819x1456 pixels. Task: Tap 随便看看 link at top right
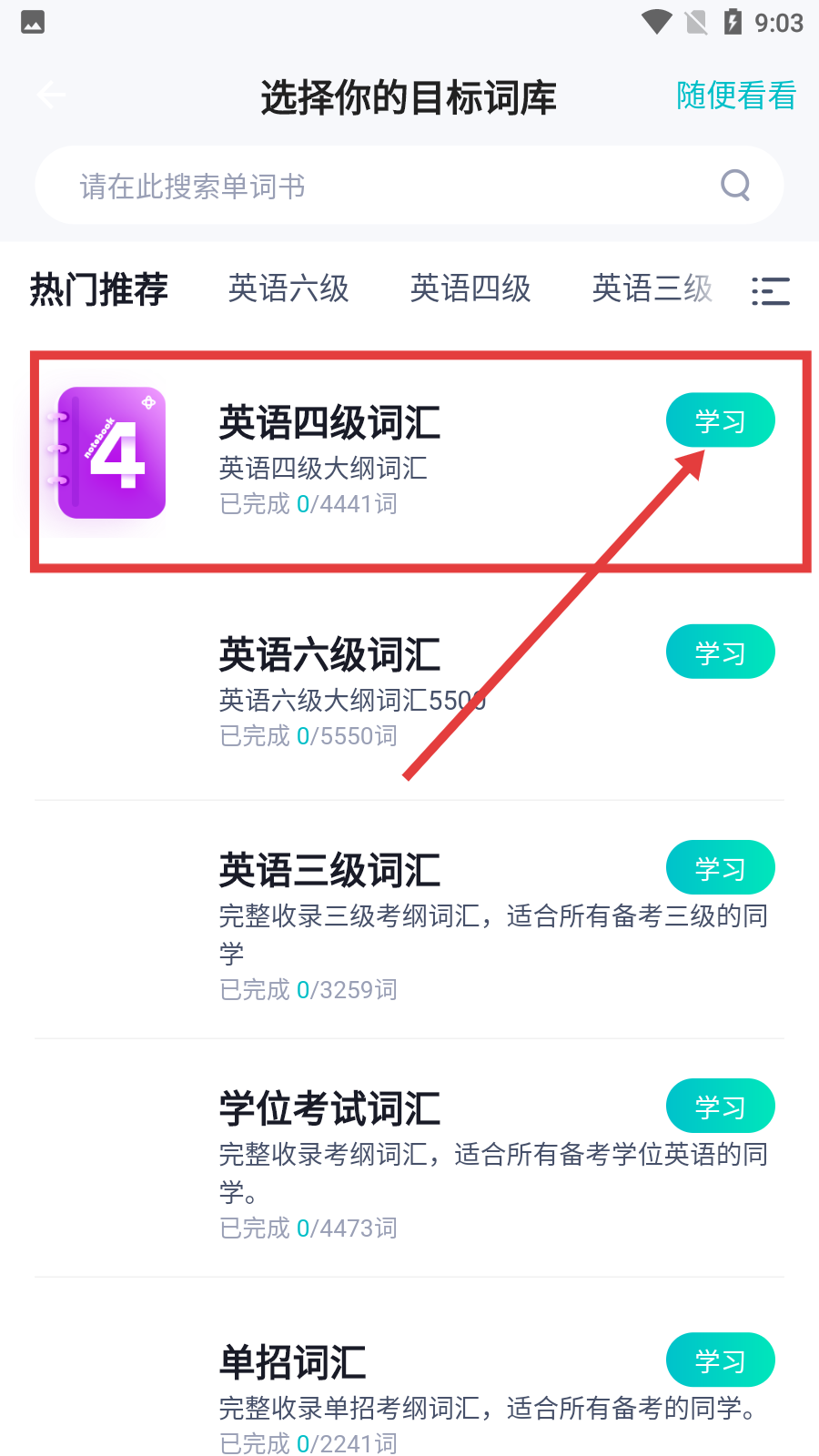(735, 96)
